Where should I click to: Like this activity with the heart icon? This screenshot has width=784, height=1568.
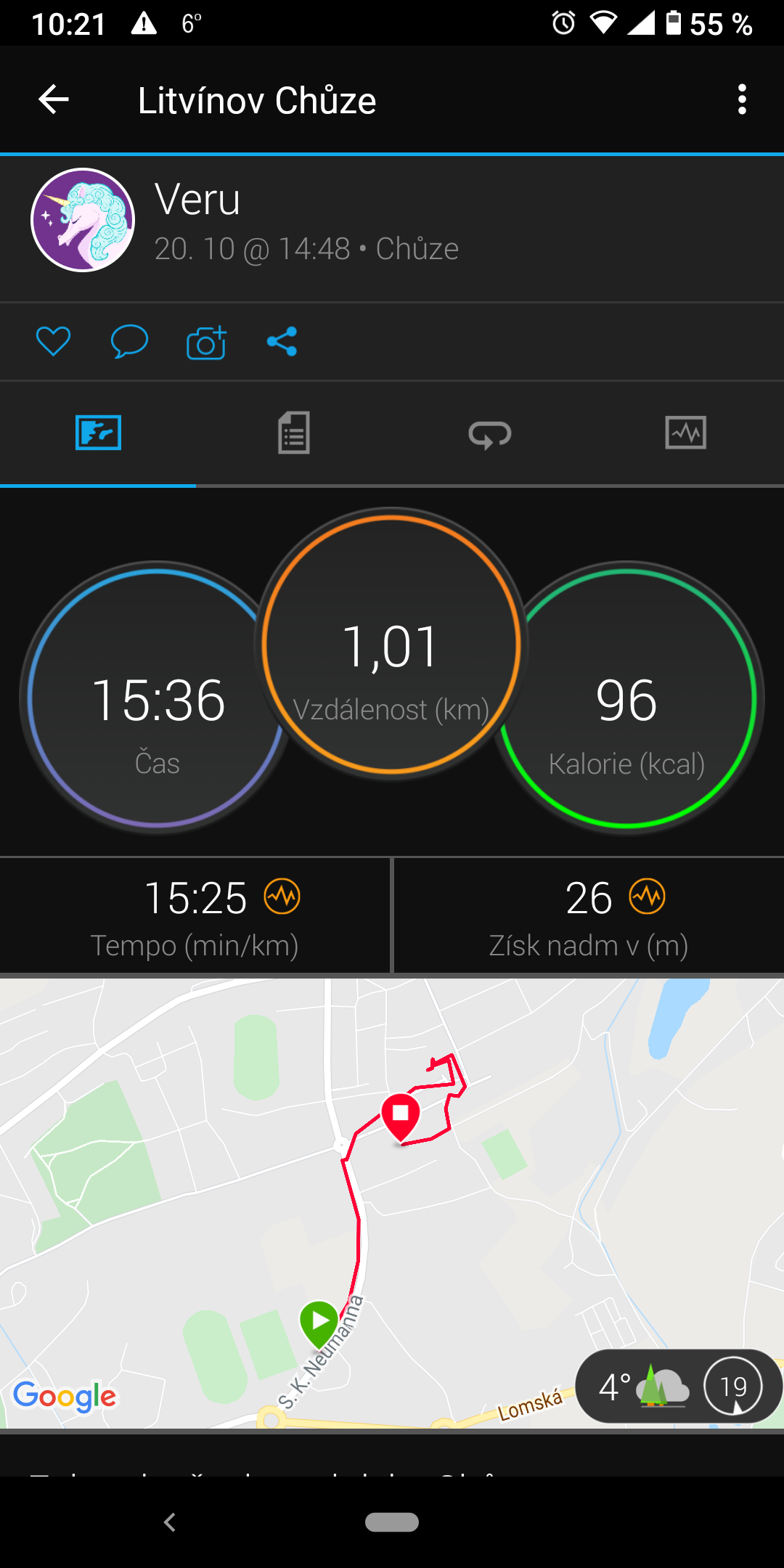coord(54,341)
